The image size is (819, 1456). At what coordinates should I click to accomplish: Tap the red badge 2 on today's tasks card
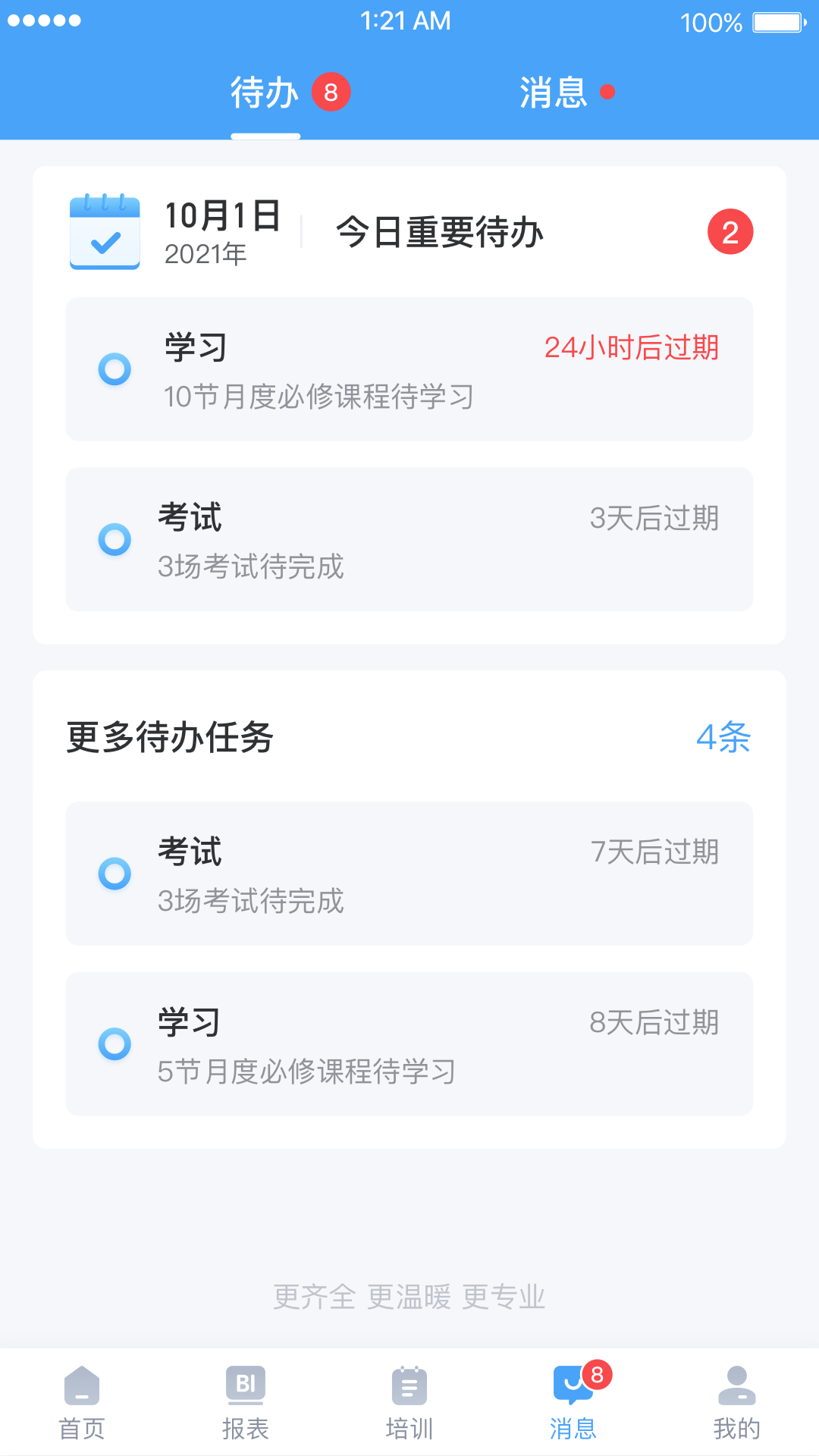pyautogui.click(x=730, y=233)
